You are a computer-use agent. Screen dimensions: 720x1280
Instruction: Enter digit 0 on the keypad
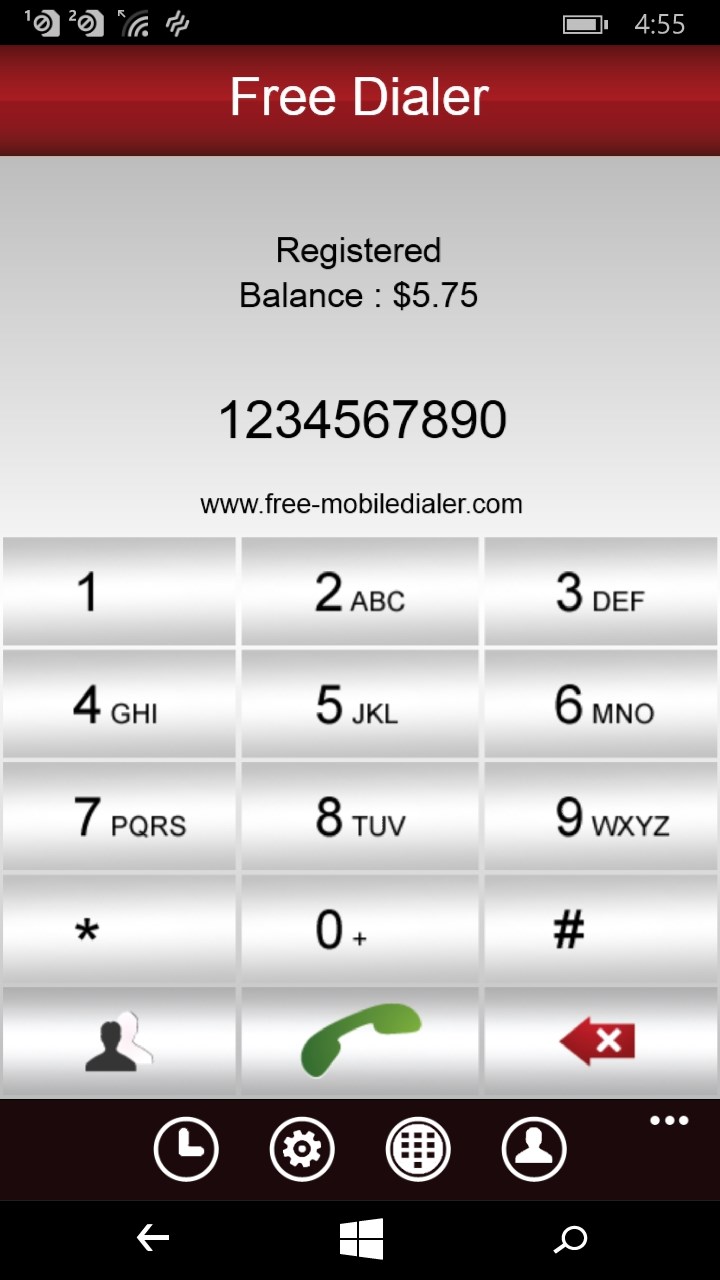pos(360,930)
